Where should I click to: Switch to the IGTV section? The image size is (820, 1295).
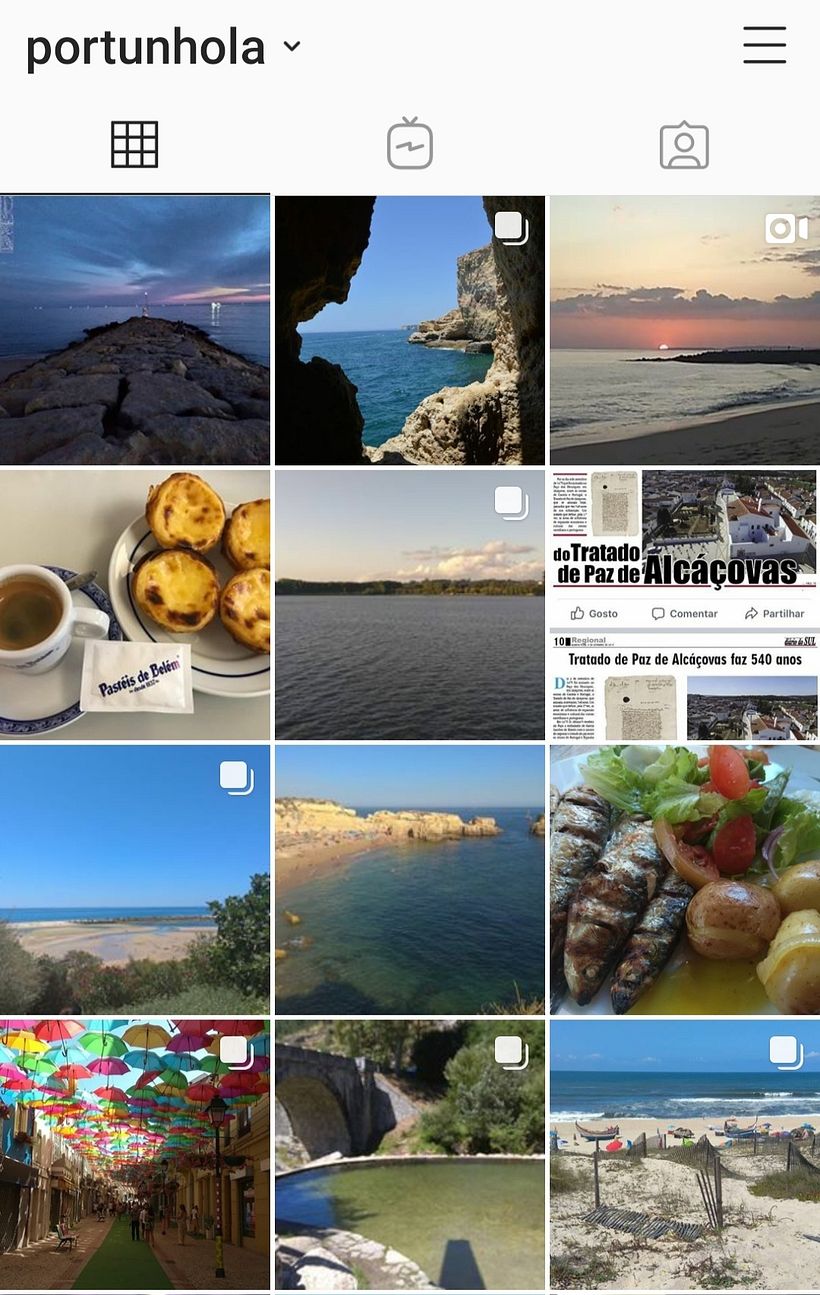pyautogui.click(x=409, y=144)
